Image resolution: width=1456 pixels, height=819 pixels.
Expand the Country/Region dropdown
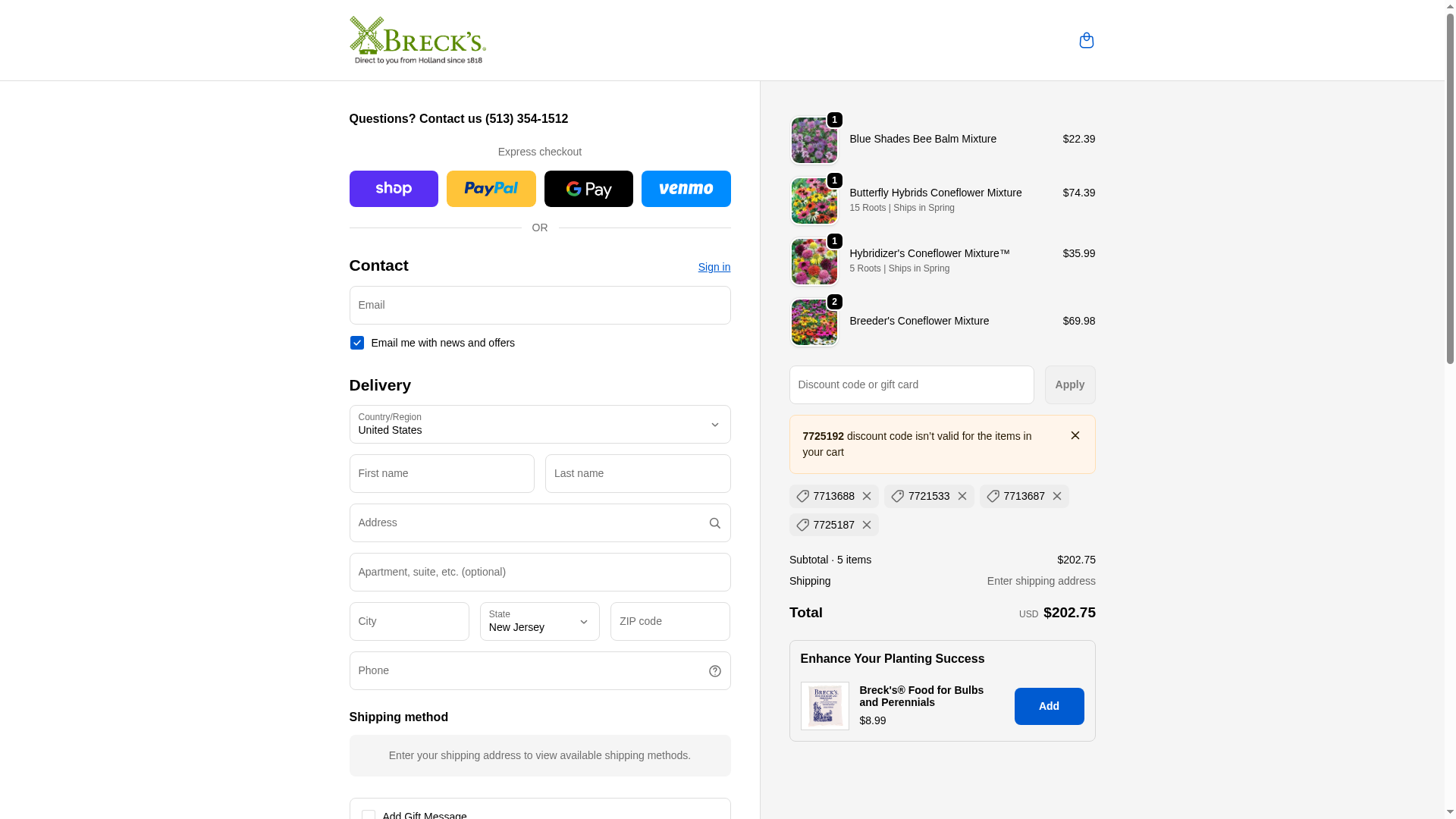tap(539, 425)
